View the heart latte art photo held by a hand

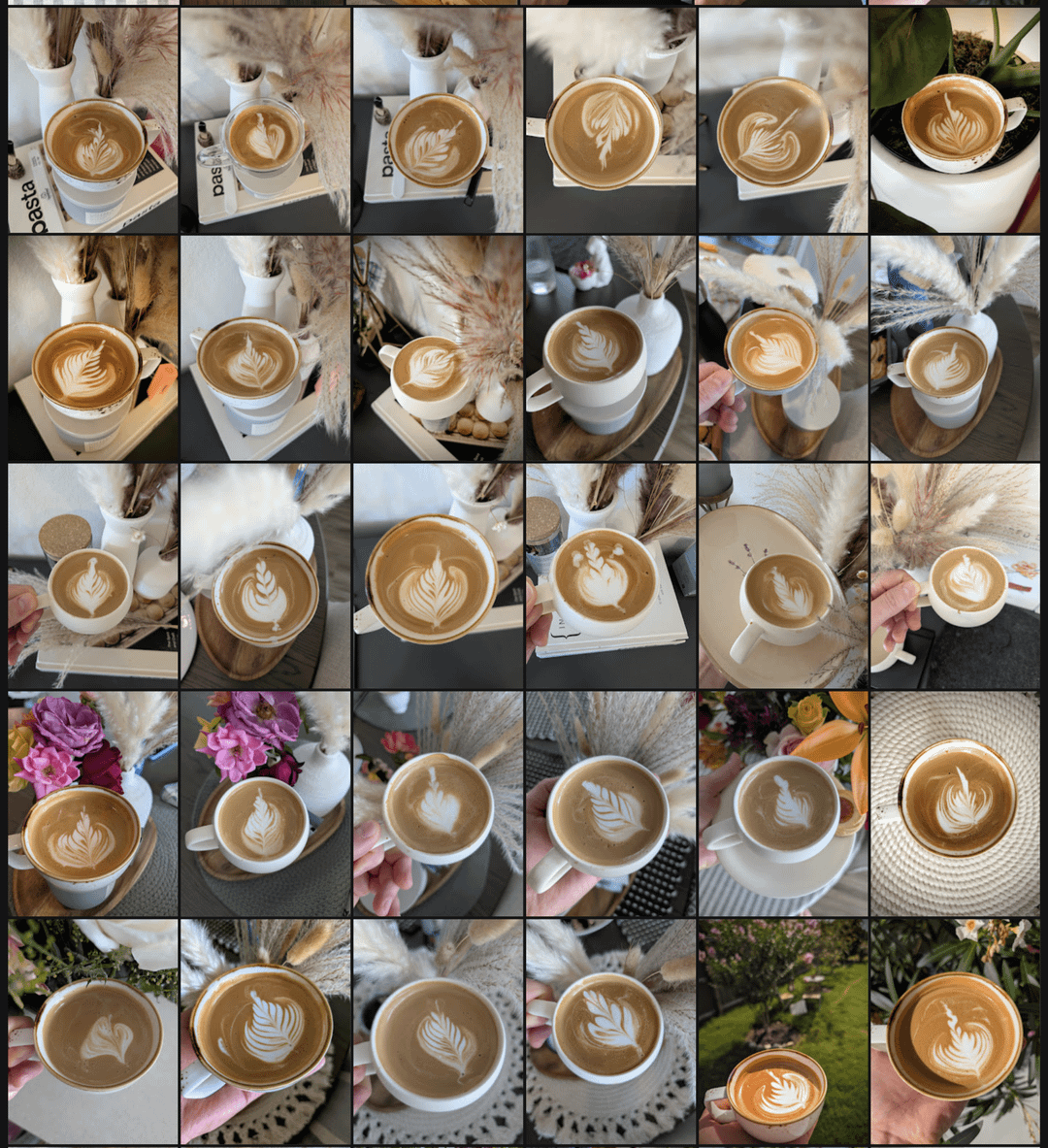(93, 1032)
